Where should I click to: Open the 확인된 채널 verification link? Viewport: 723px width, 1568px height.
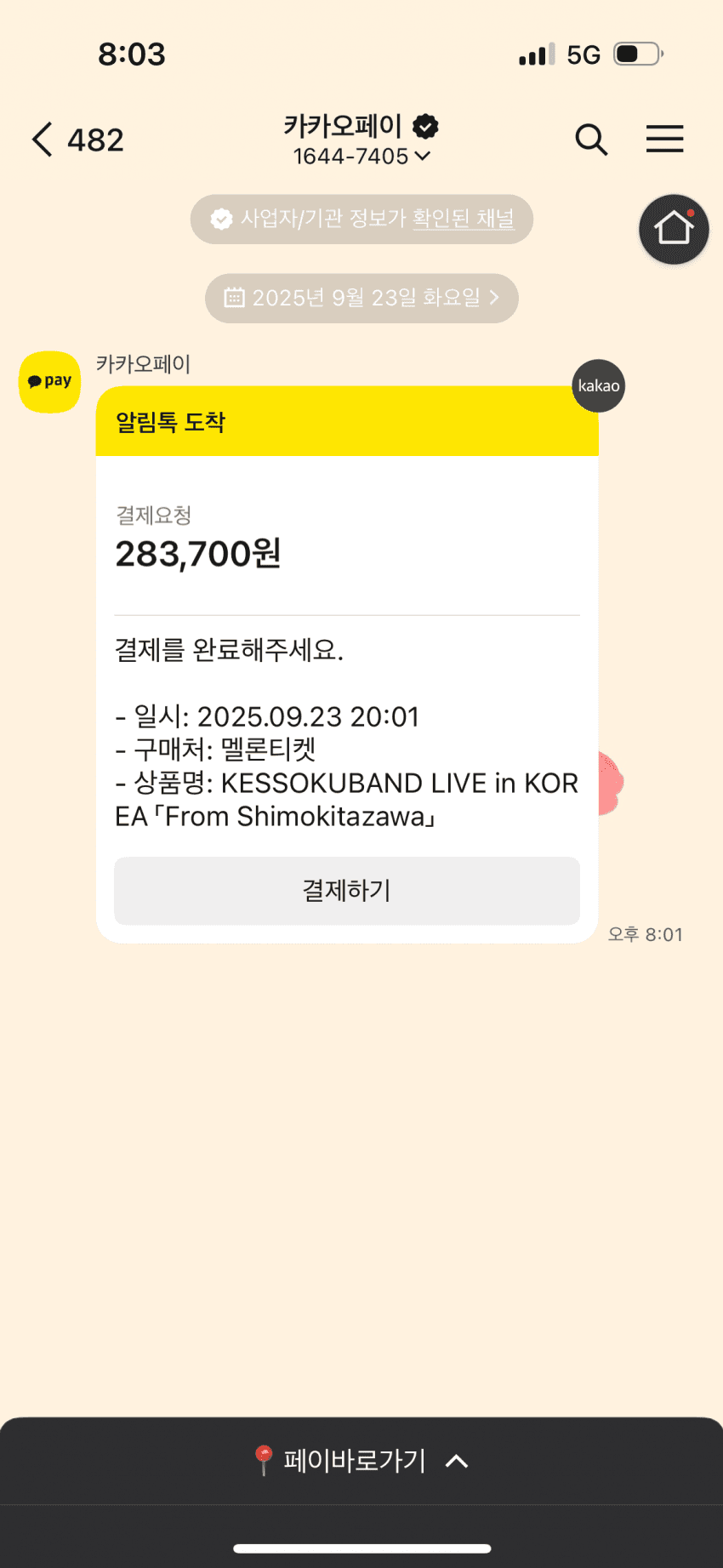(x=464, y=219)
